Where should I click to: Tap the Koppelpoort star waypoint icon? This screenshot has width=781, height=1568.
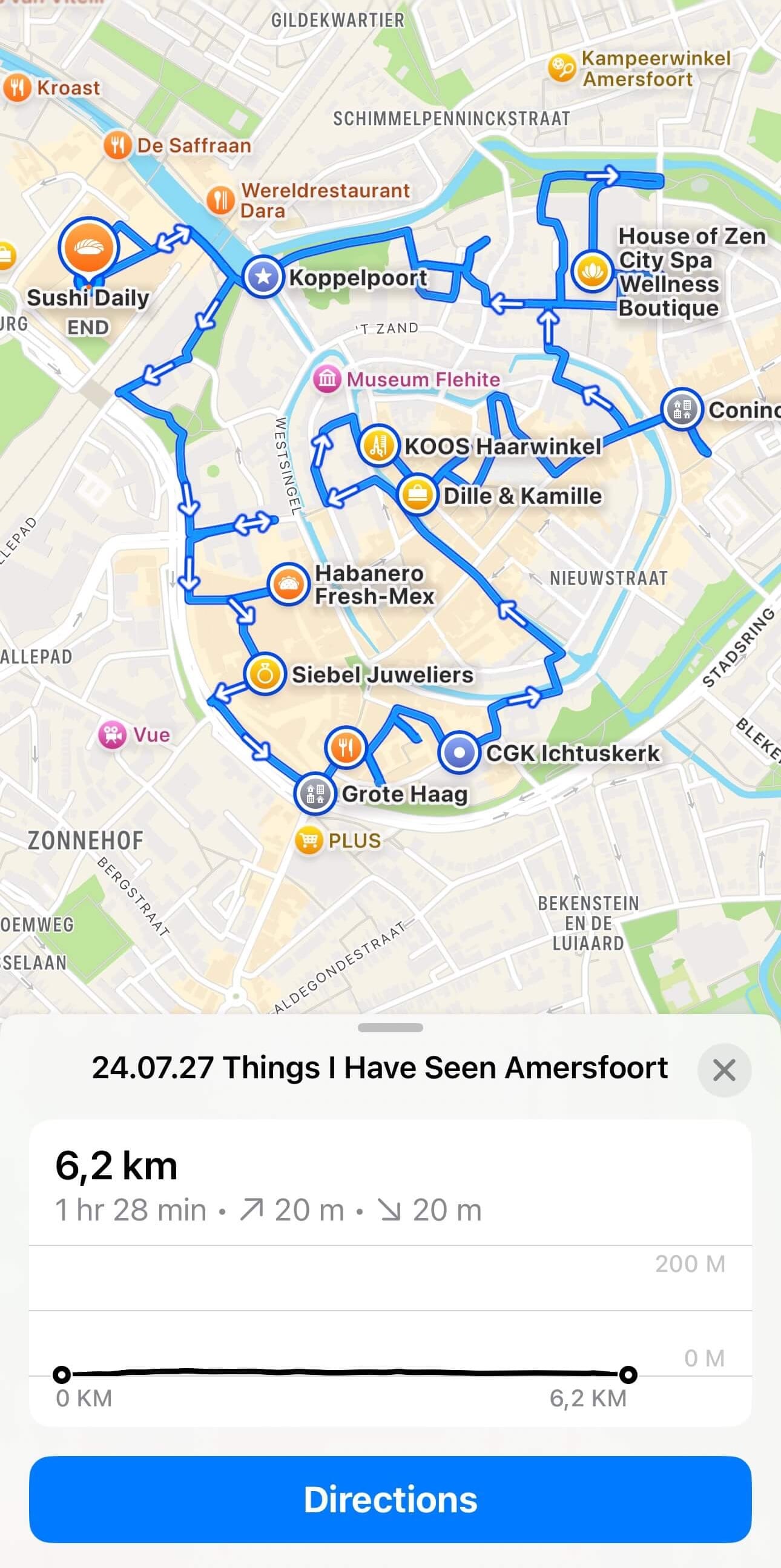point(263,278)
